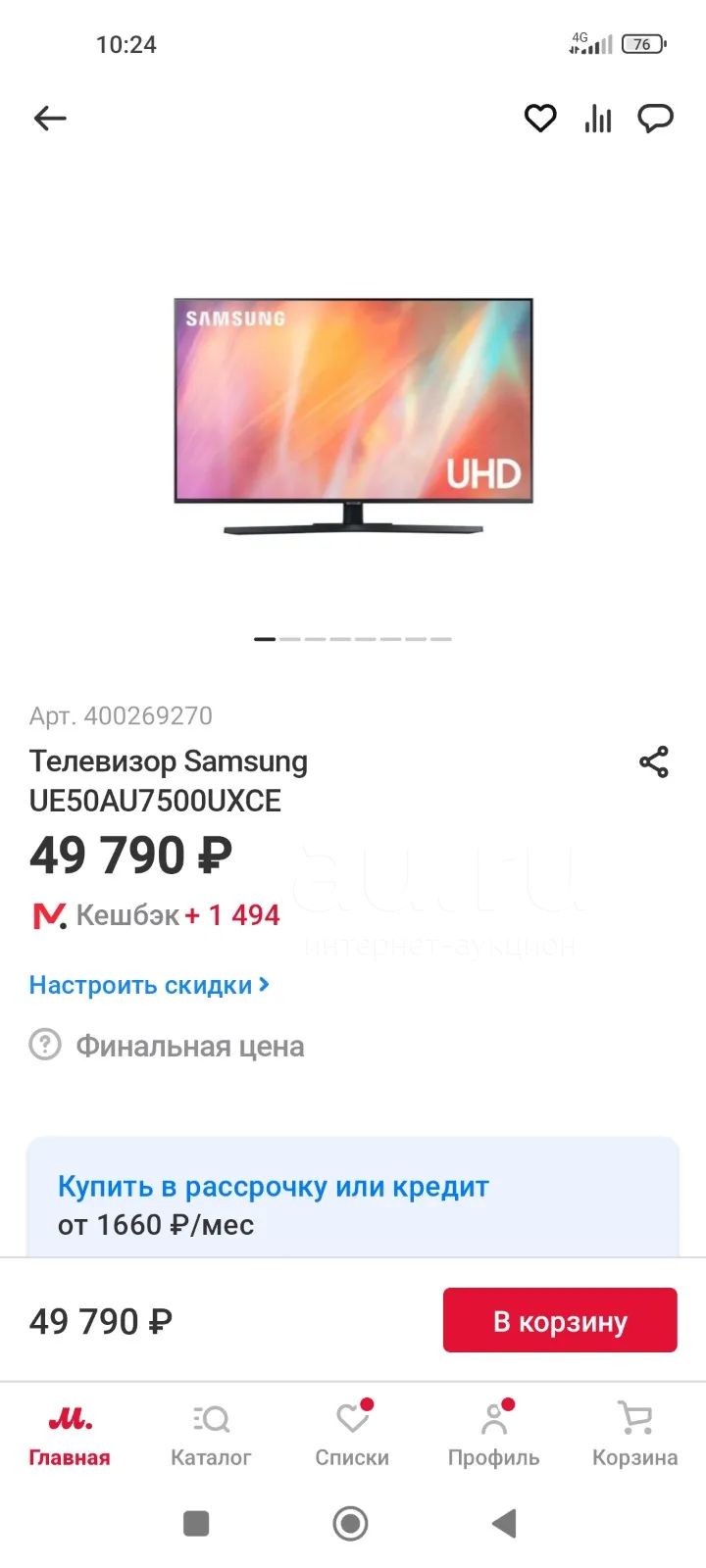Open Купить в рассрочку или кредит
This screenshot has width=706, height=1568.
[273, 1187]
